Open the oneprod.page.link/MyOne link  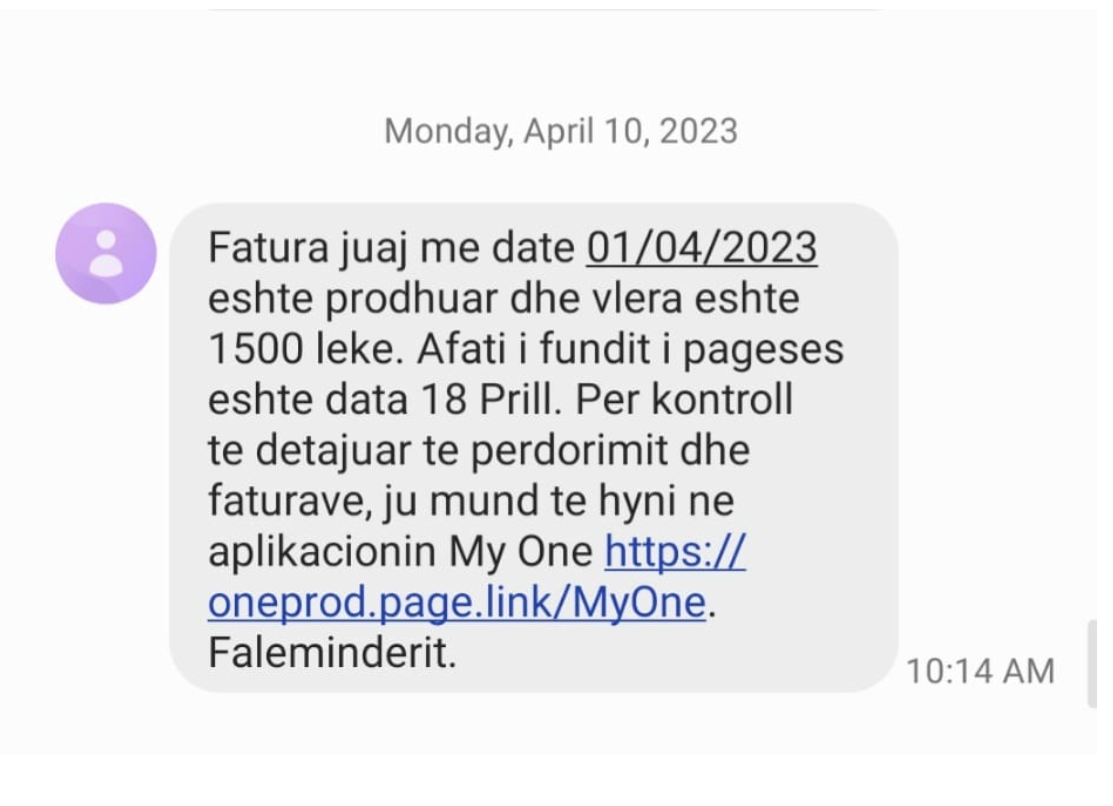coord(457,603)
